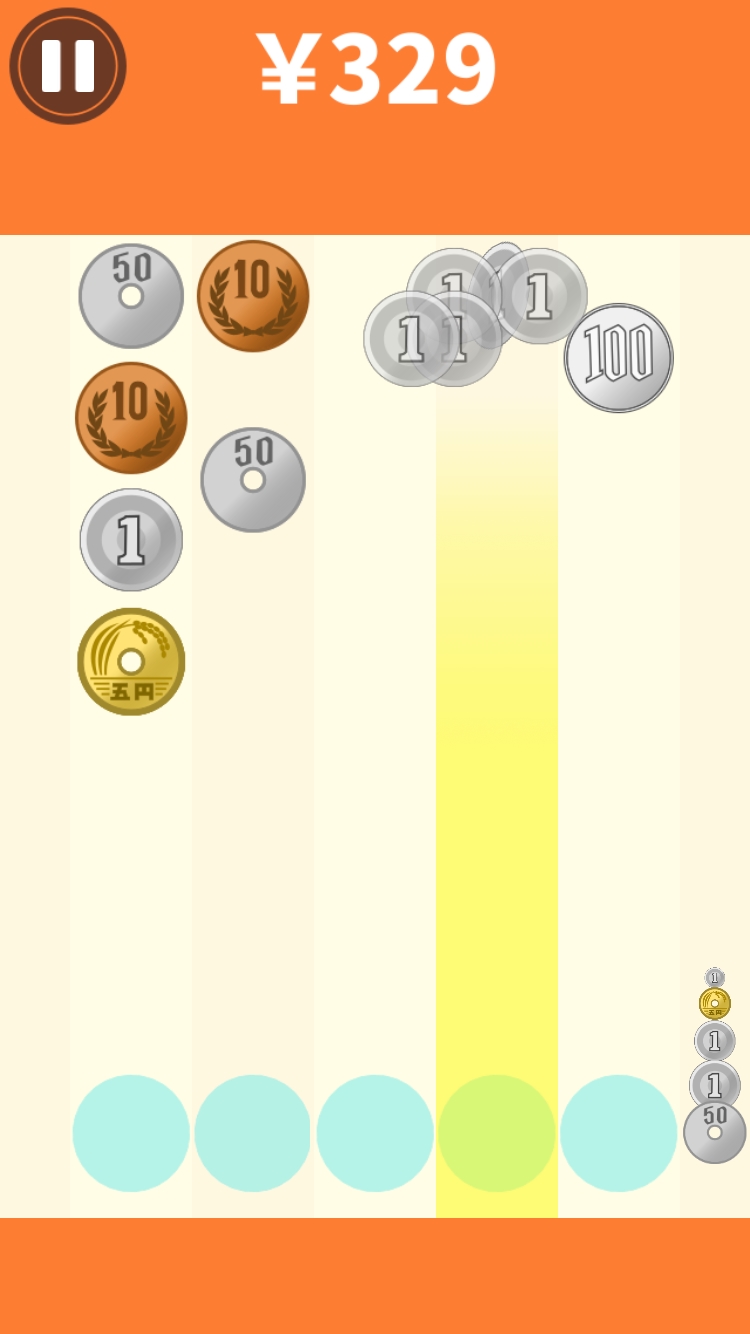The image size is (750, 1334).
Task: Tap the teal circle under the gold 5 yen coin
Action: (131, 1133)
